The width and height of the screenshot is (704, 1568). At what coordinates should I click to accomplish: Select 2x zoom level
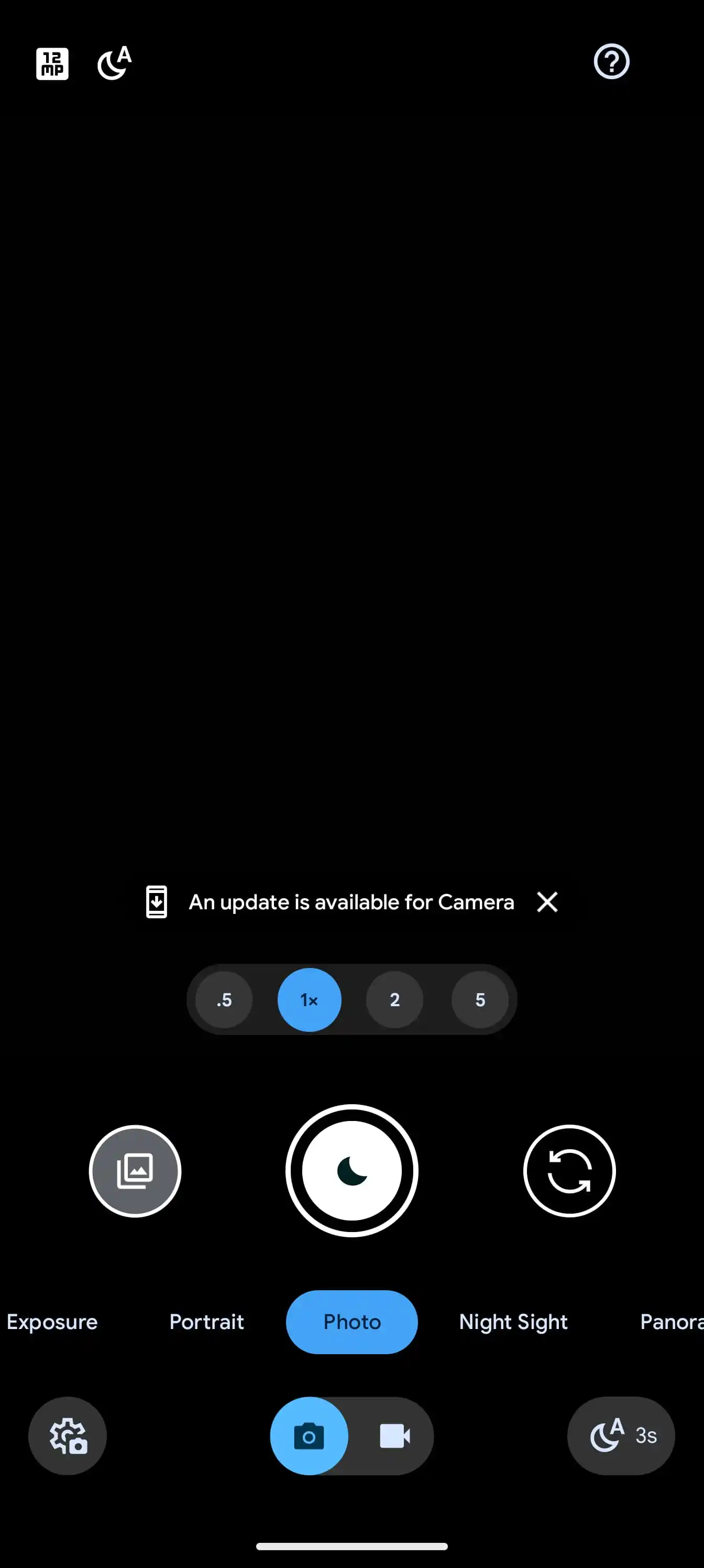[x=394, y=1000]
